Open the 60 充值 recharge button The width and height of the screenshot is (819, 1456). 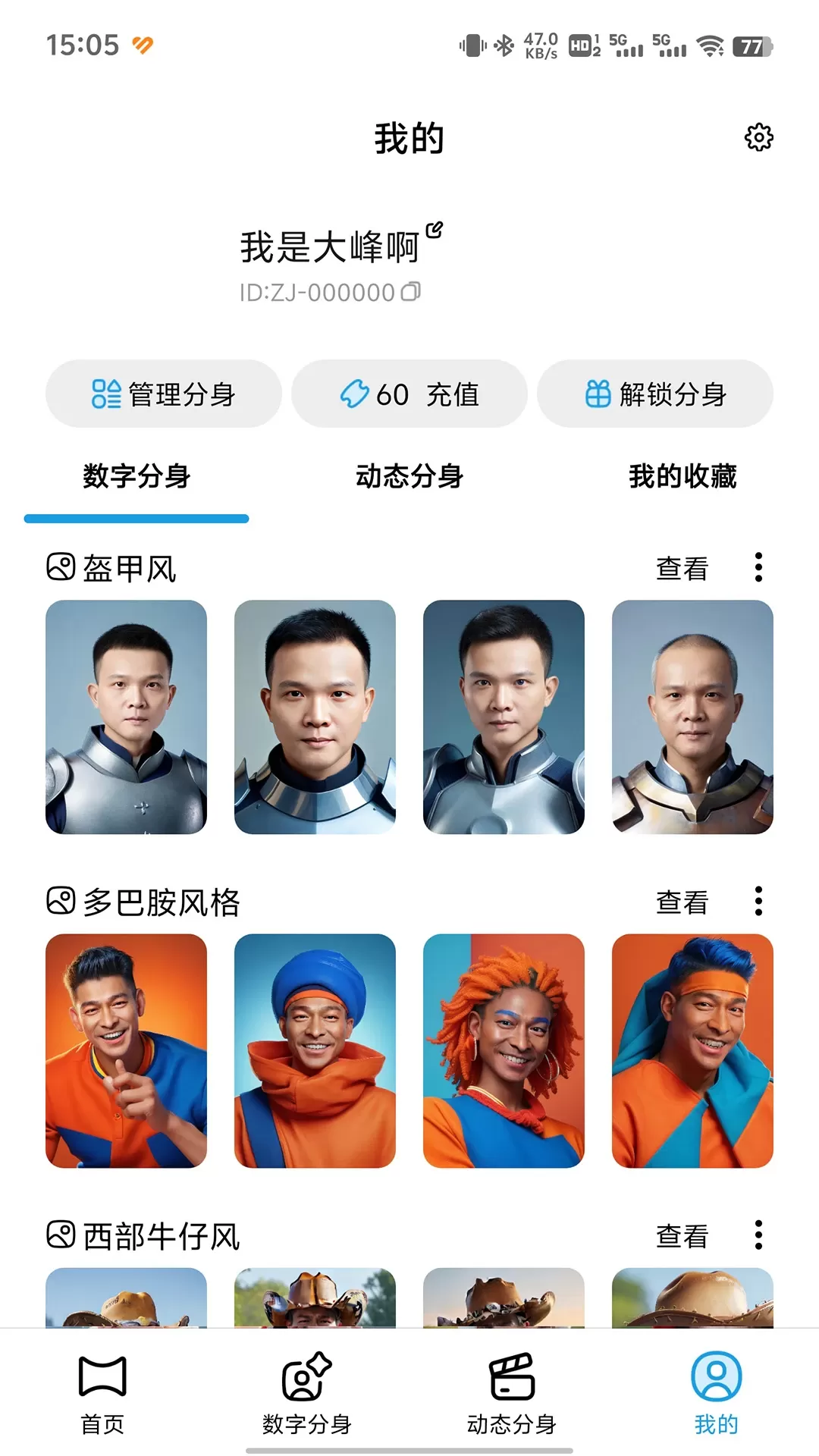[409, 394]
